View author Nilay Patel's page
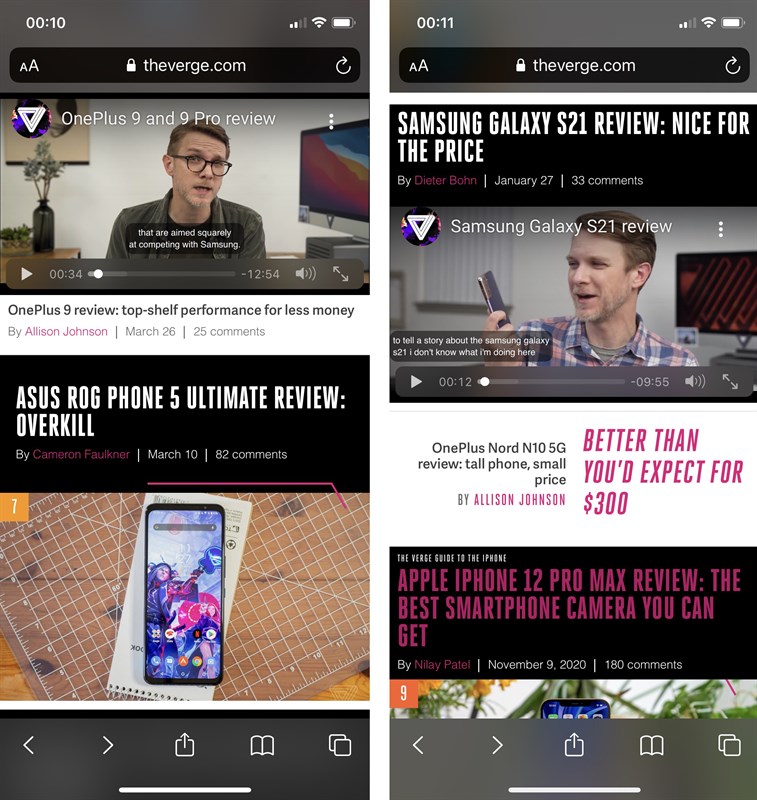The image size is (757, 800). 442,664
